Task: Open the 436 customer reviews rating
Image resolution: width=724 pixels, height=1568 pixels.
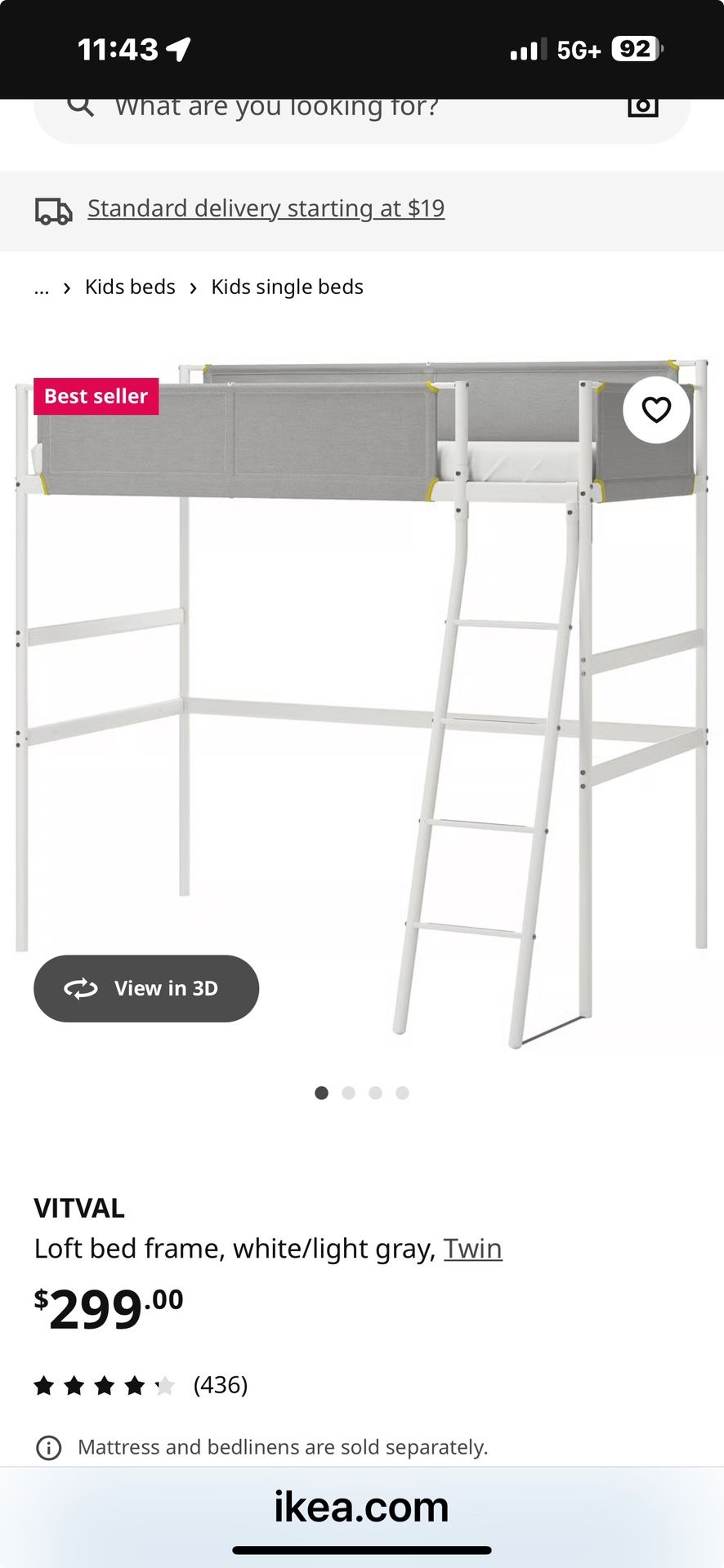Action: click(x=141, y=1385)
